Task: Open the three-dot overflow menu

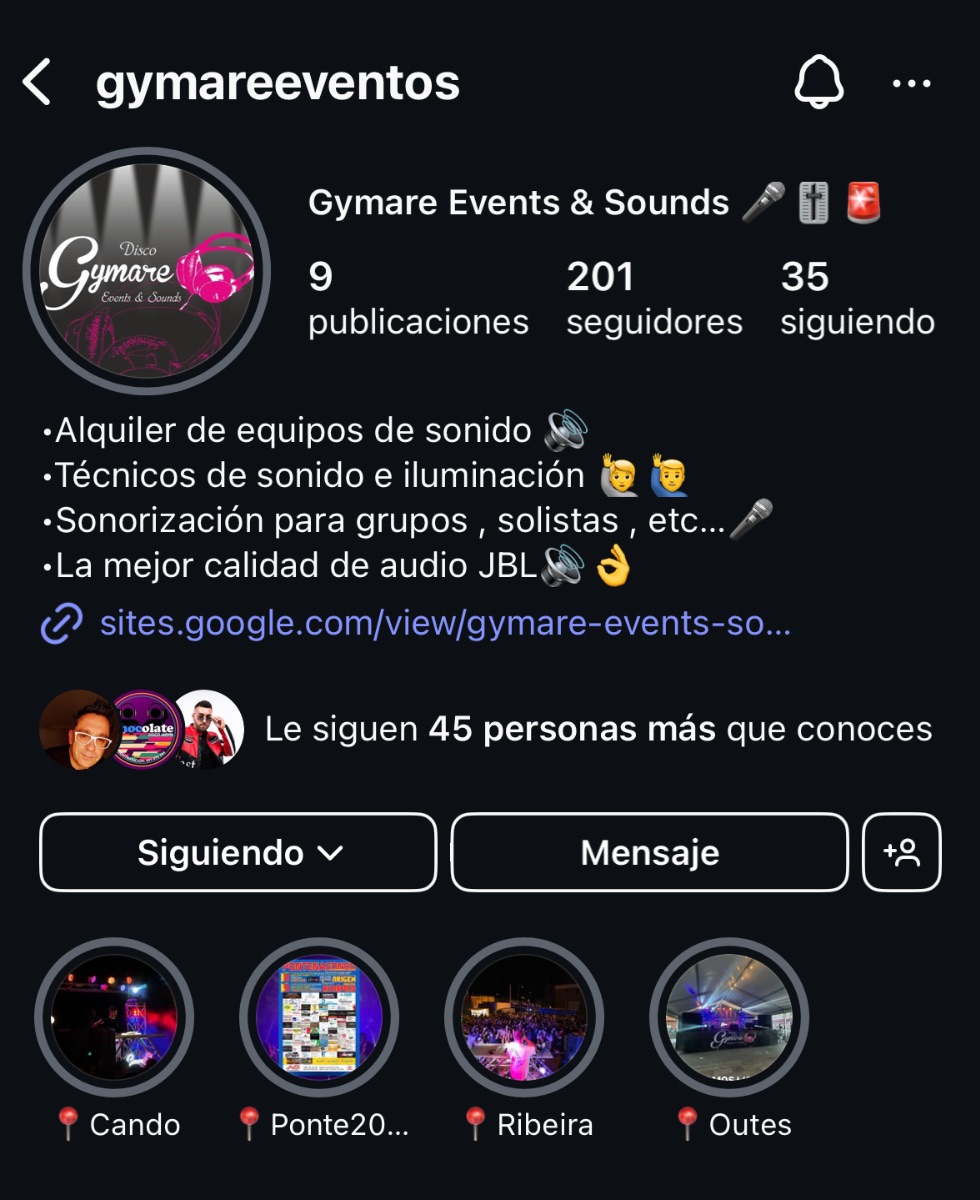Action: click(x=911, y=84)
